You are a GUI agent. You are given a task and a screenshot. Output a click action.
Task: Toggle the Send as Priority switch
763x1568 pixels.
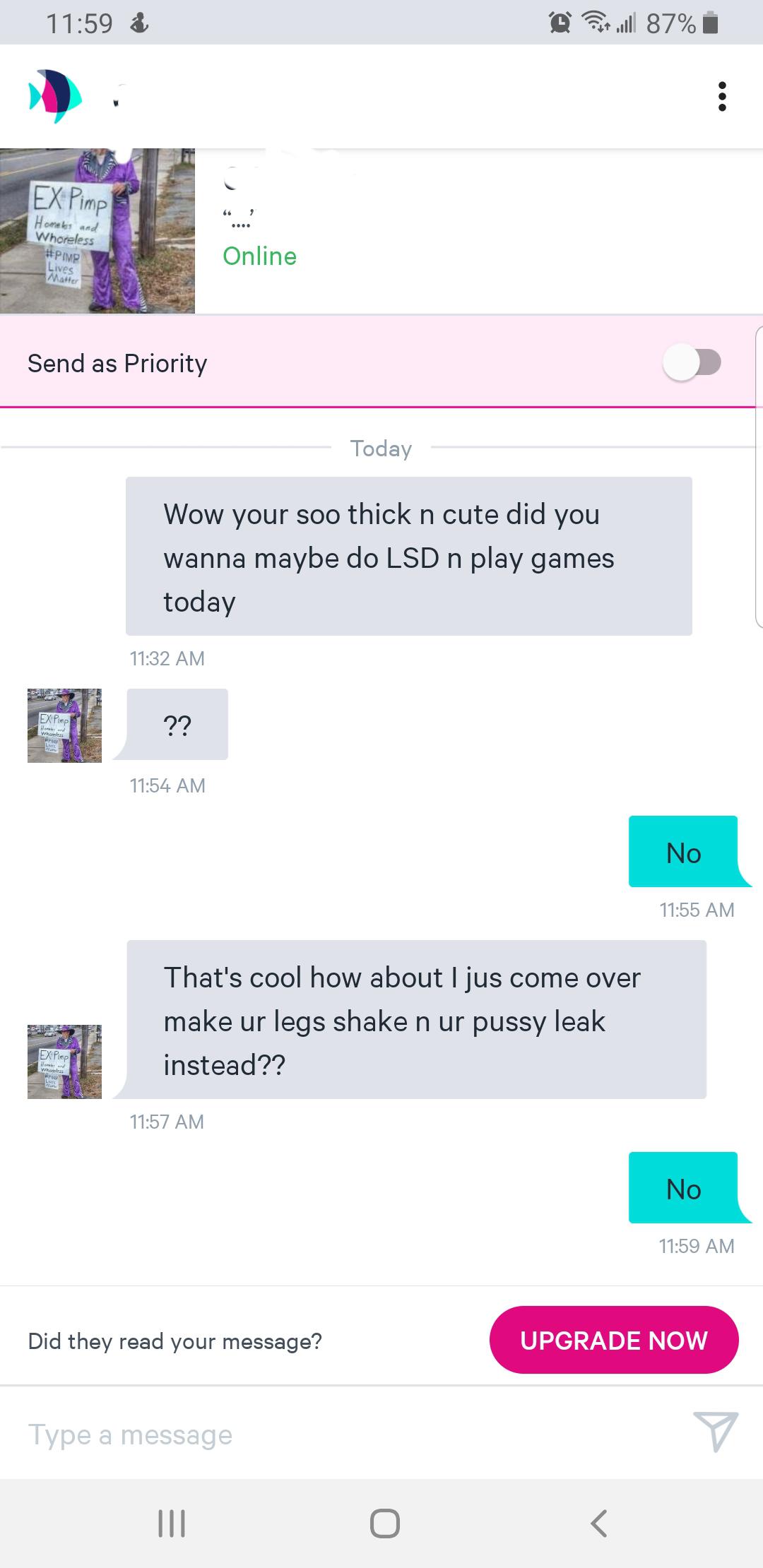[x=692, y=363]
